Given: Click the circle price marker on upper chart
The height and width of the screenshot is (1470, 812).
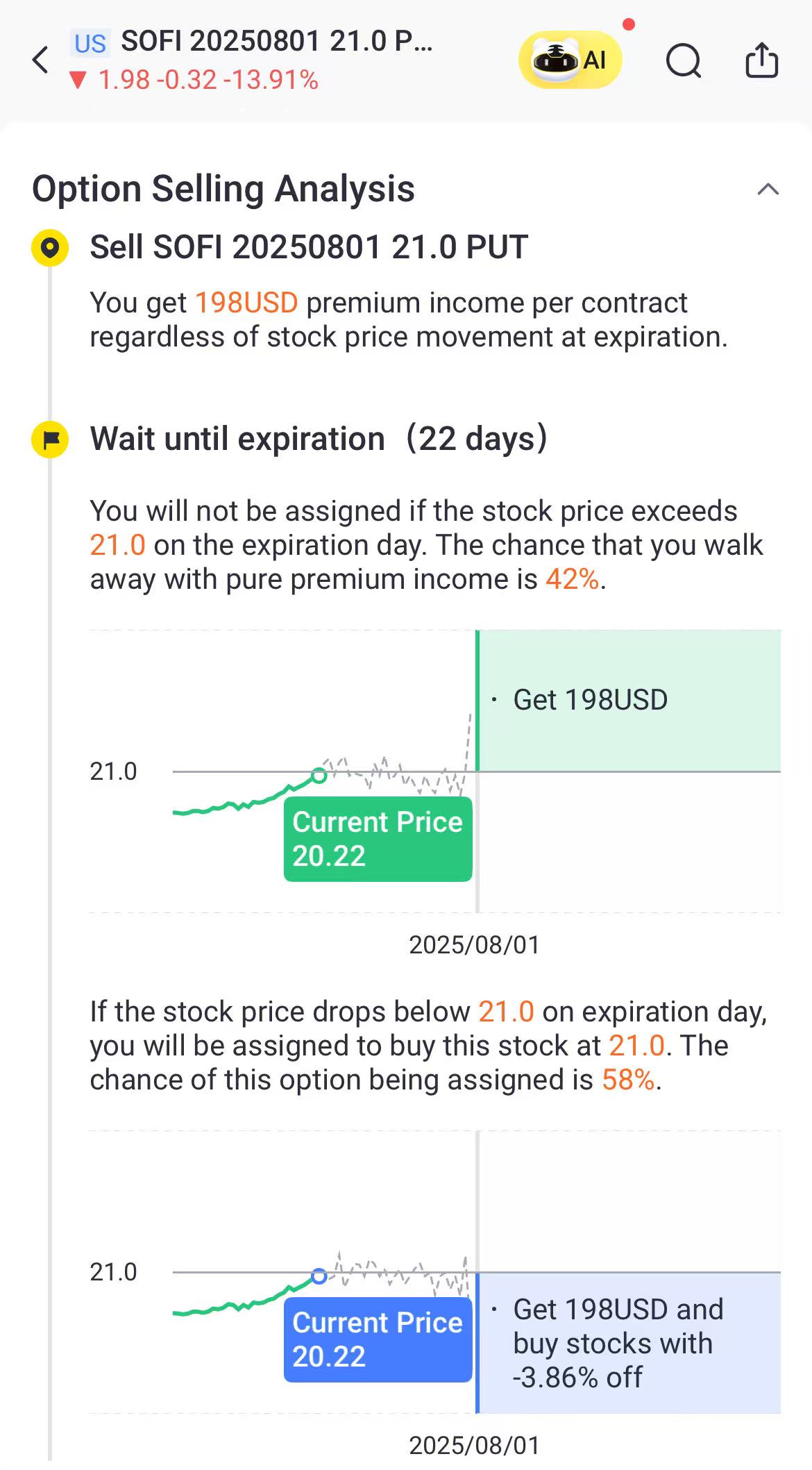Looking at the screenshot, I should pos(319,777).
